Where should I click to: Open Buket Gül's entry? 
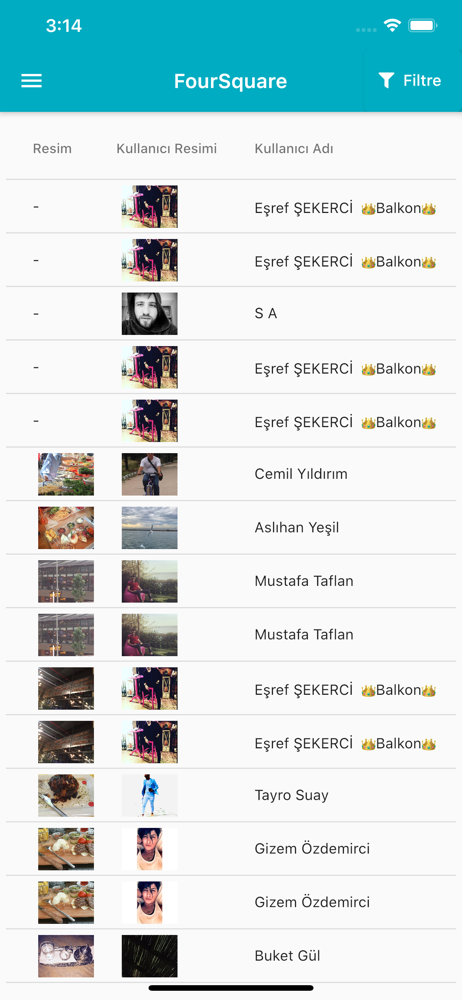point(231,957)
